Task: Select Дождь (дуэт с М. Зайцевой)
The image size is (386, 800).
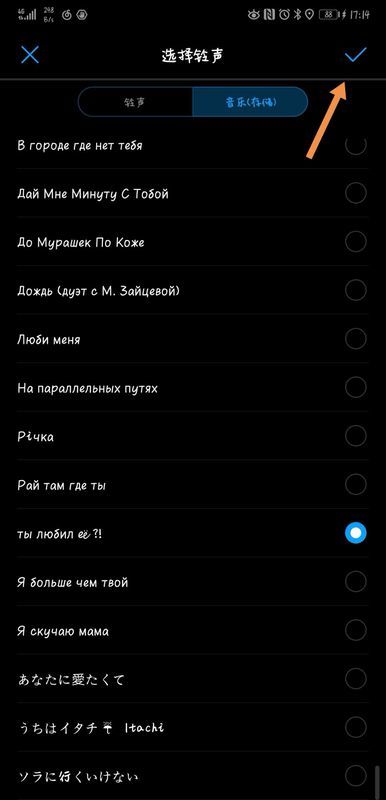Action: pos(193,290)
